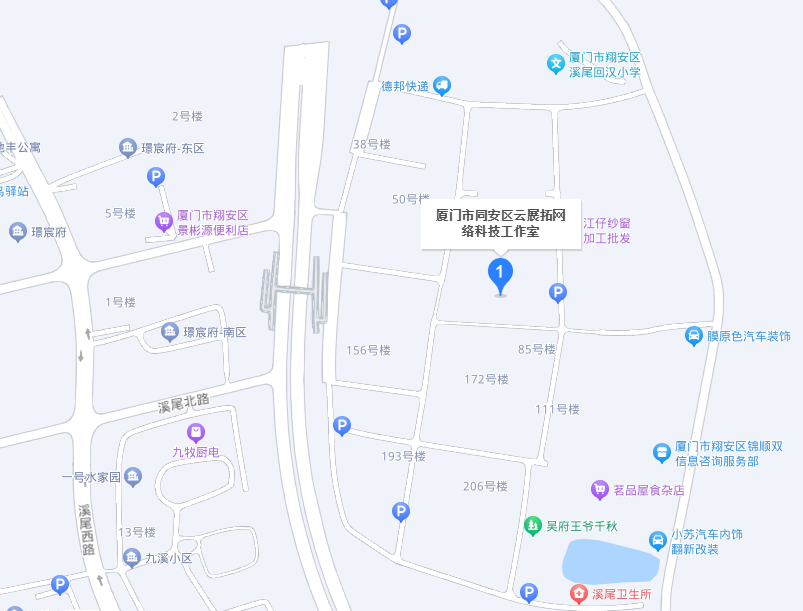Tap the 璟宸府-南区 residential marker

(170, 332)
